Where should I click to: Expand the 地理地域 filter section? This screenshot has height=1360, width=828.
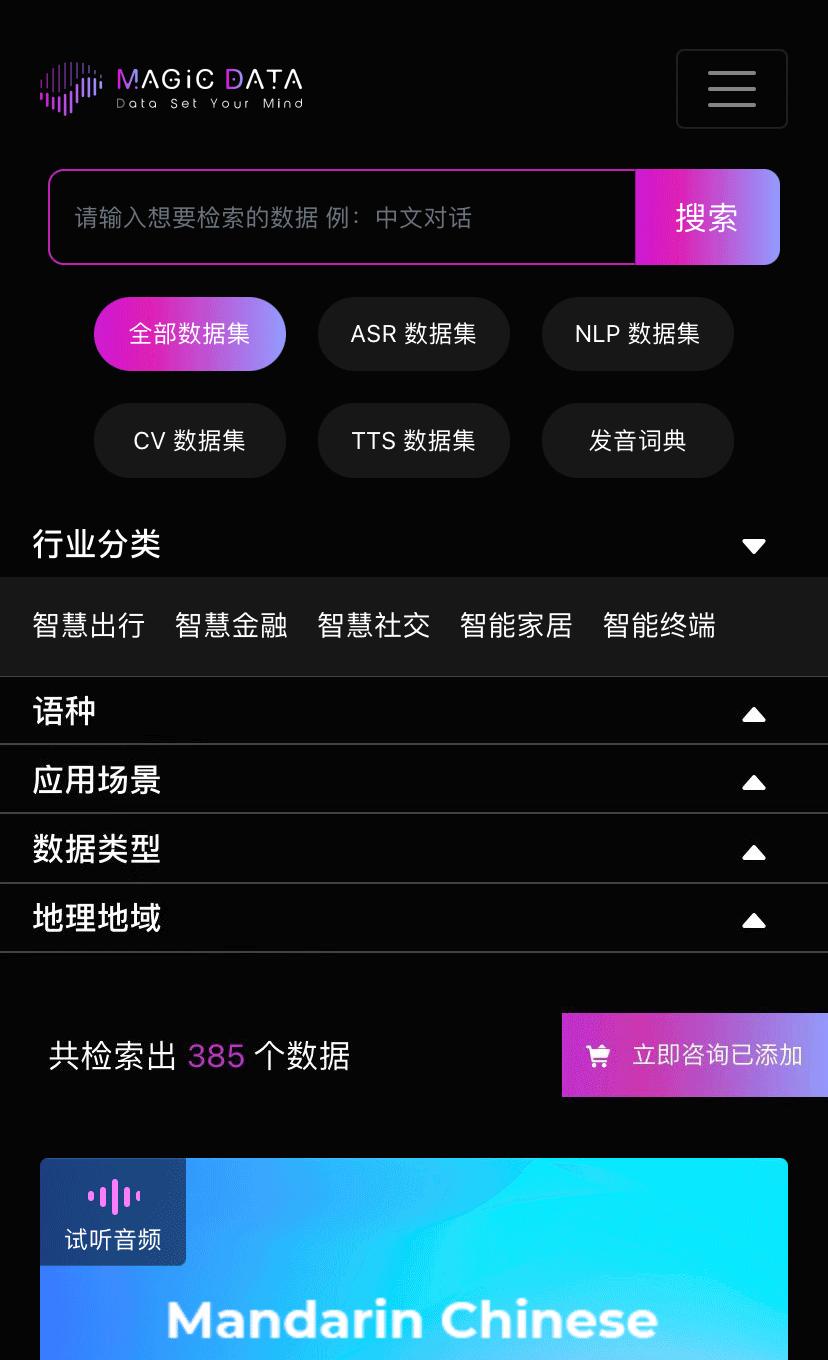[754, 919]
